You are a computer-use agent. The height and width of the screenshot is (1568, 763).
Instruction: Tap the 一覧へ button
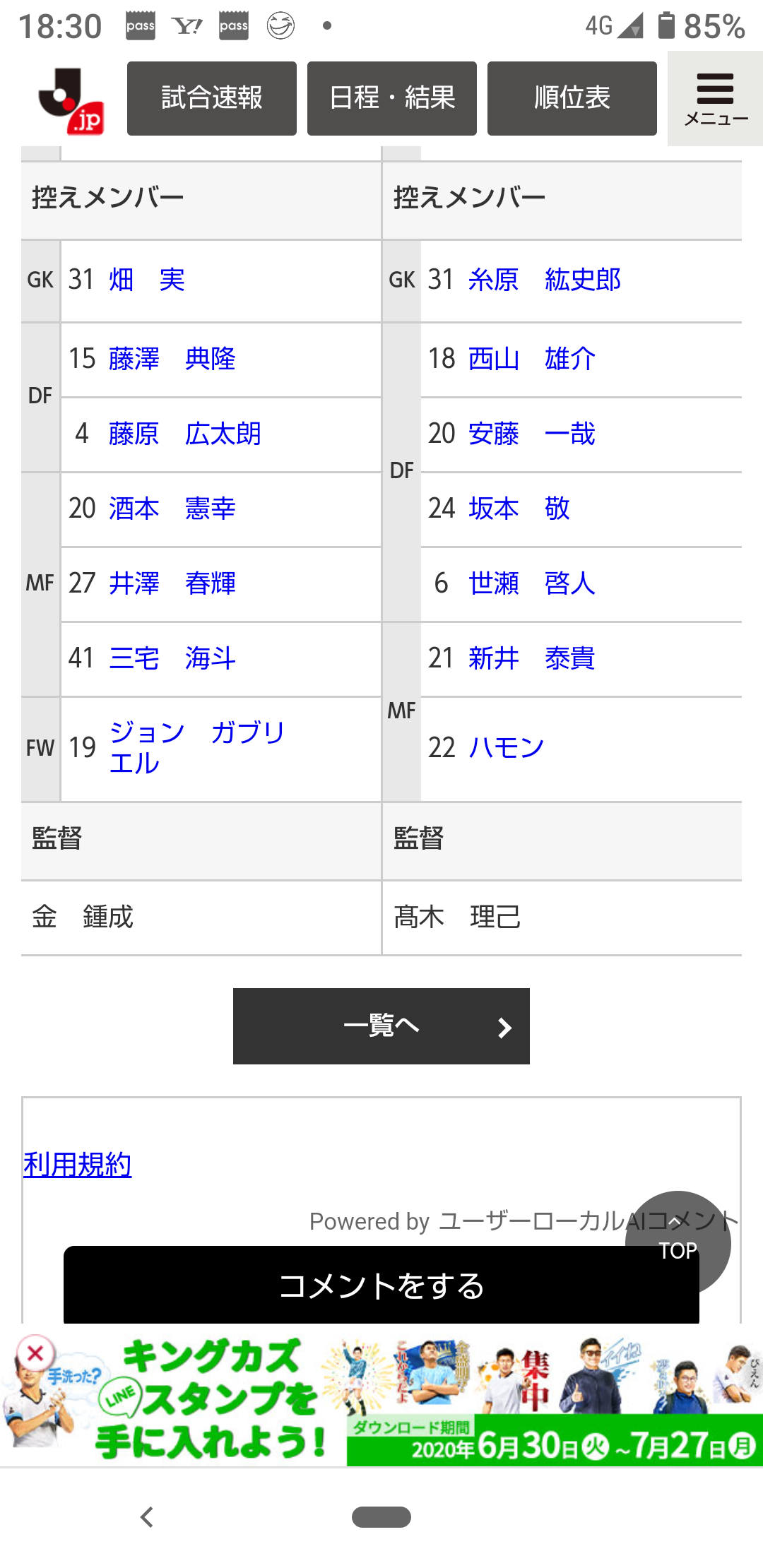381,1026
